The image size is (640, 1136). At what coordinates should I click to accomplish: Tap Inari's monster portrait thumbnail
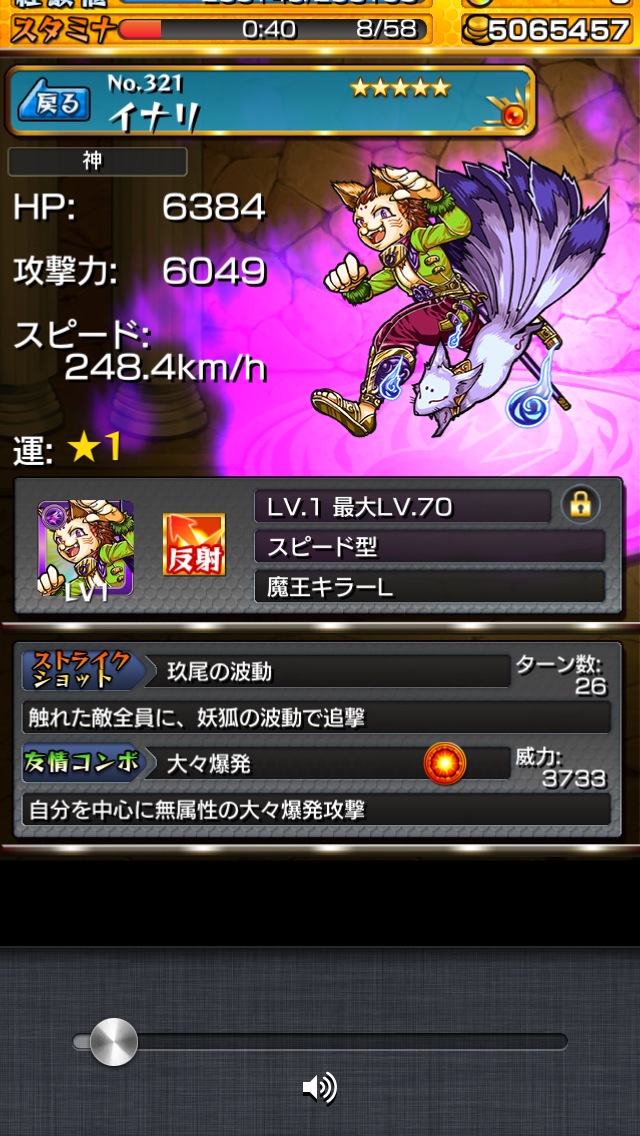click(86, 548)
